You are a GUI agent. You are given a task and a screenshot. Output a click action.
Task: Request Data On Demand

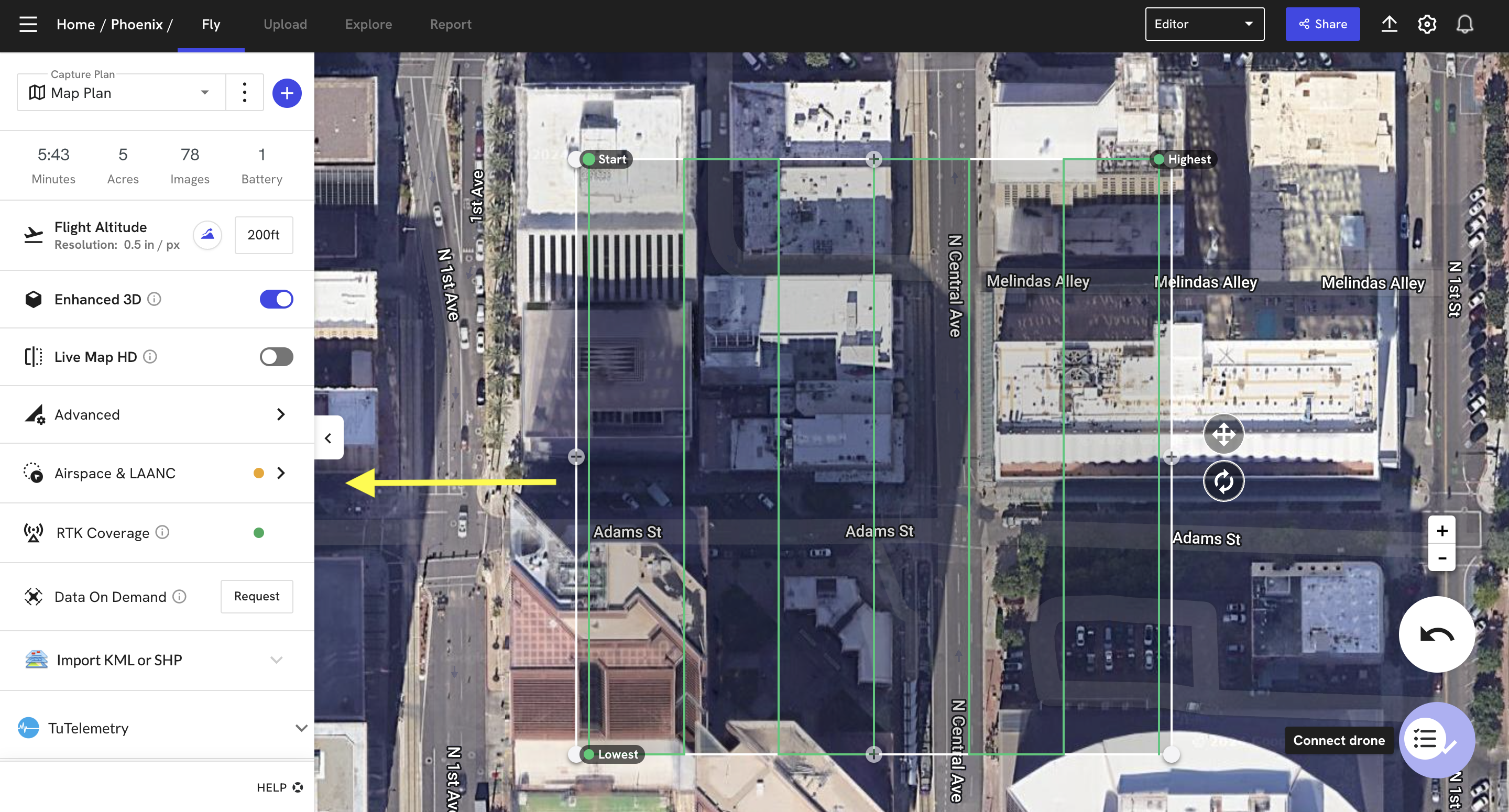[257, 596]
